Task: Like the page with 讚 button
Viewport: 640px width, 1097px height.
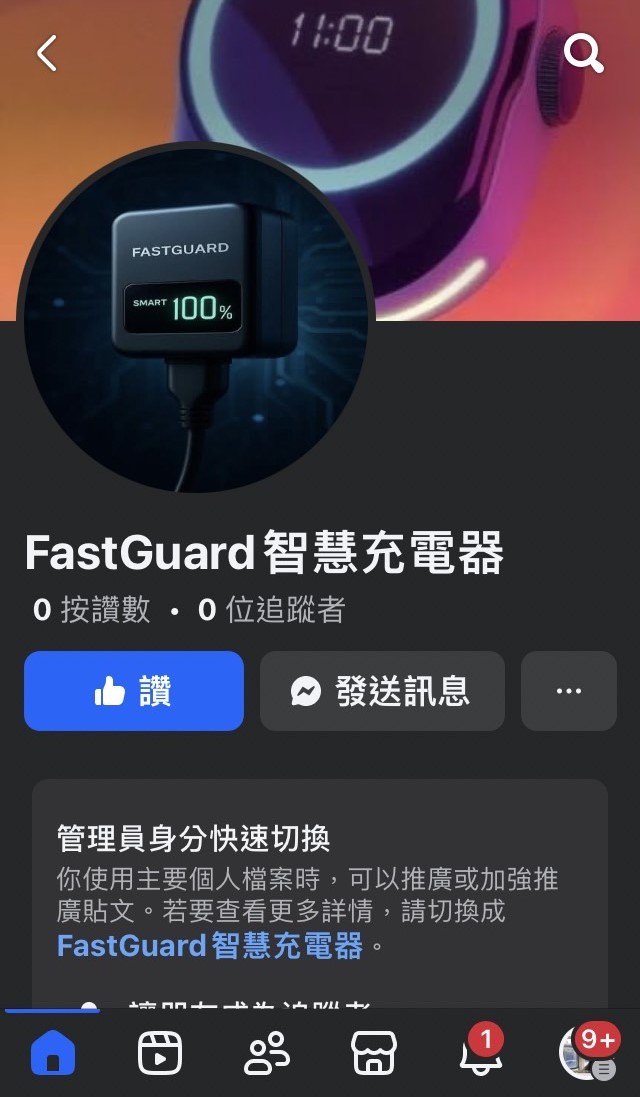Action: [134, 691]
